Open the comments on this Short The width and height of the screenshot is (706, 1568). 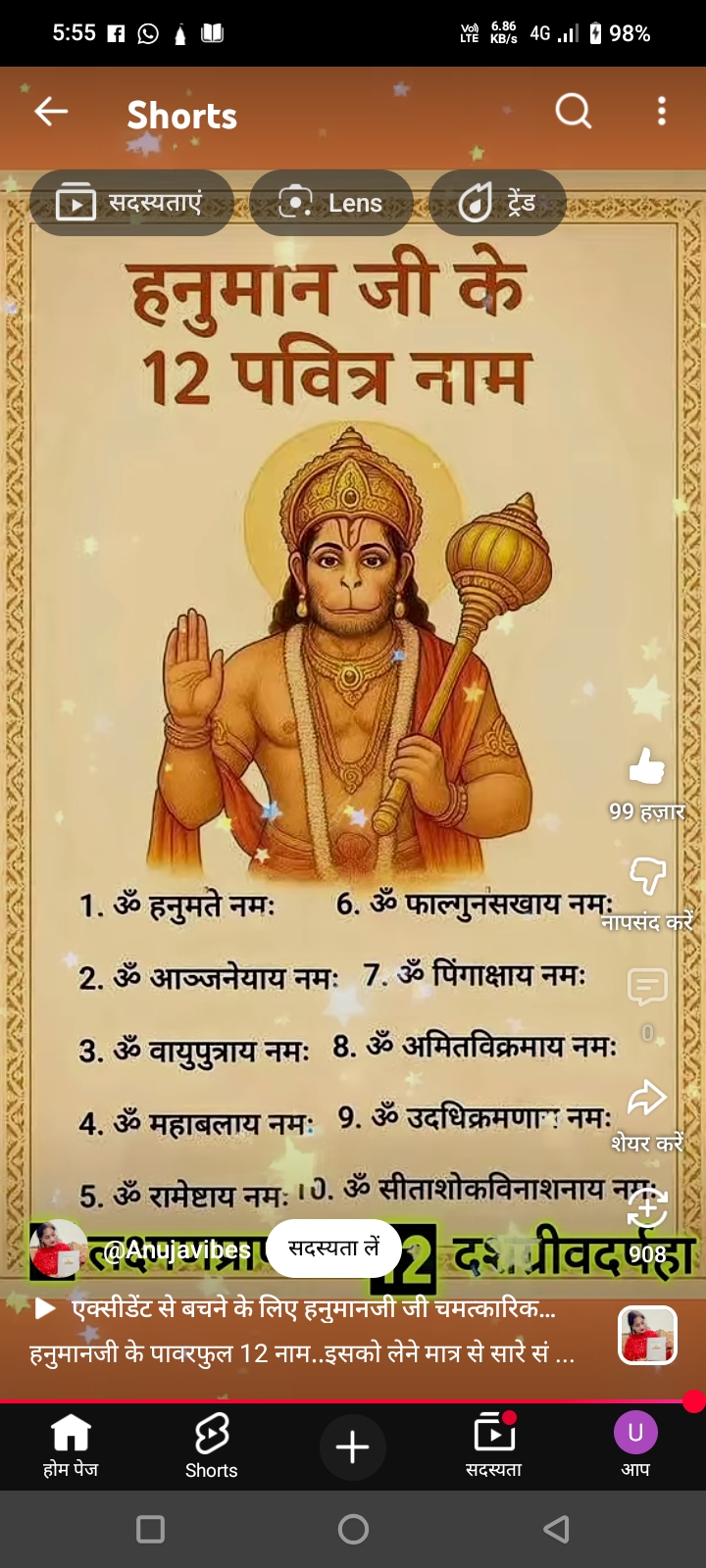coord(647,988)
